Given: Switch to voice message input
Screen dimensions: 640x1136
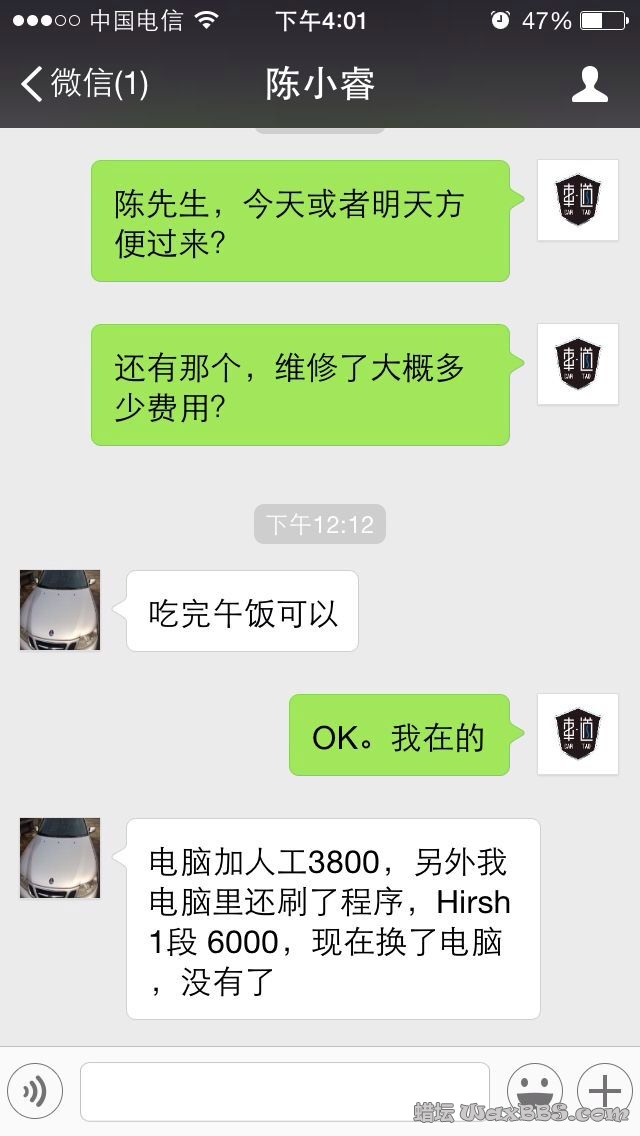Looking at the screenshot, I should click(35, 1092).
